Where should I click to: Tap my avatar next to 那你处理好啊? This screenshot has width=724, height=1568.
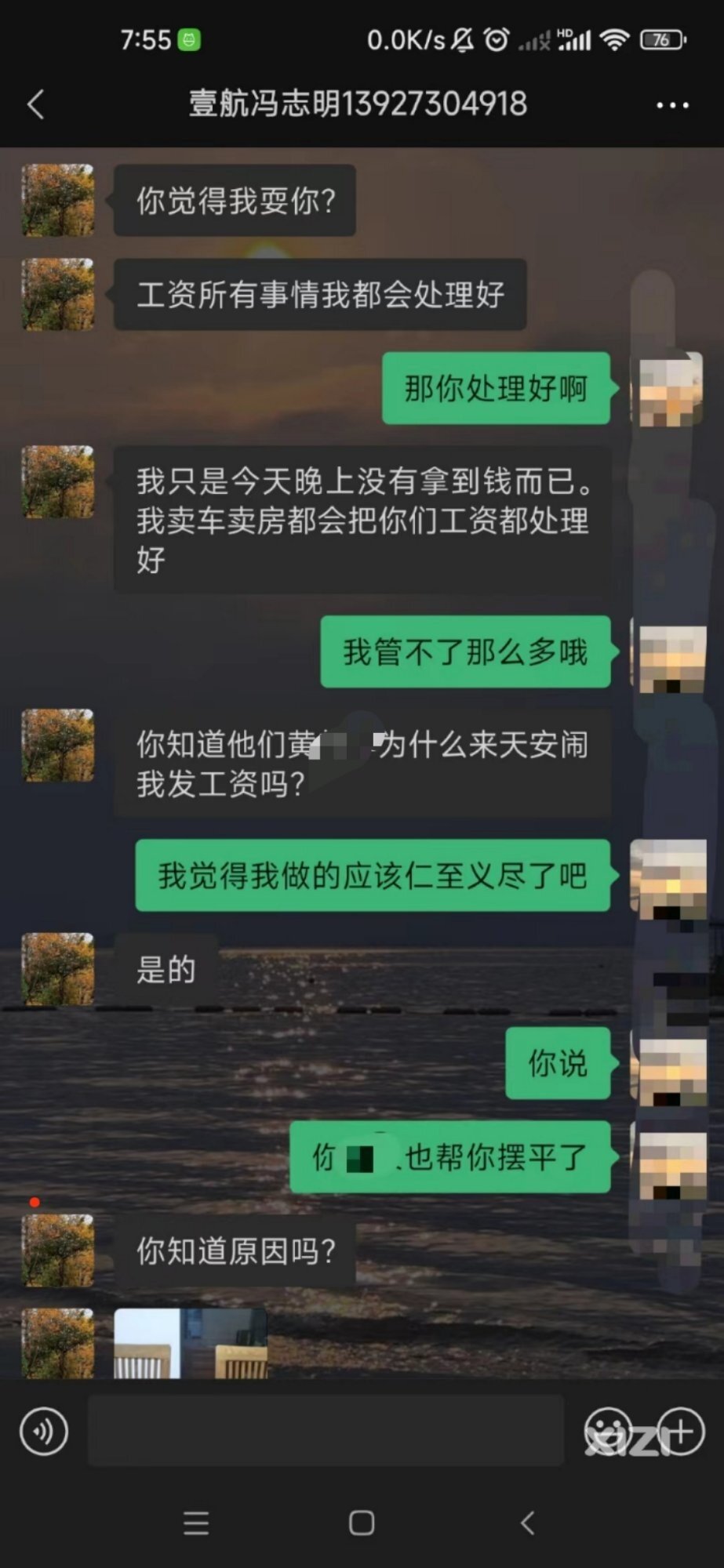click(x=671, y=389)
